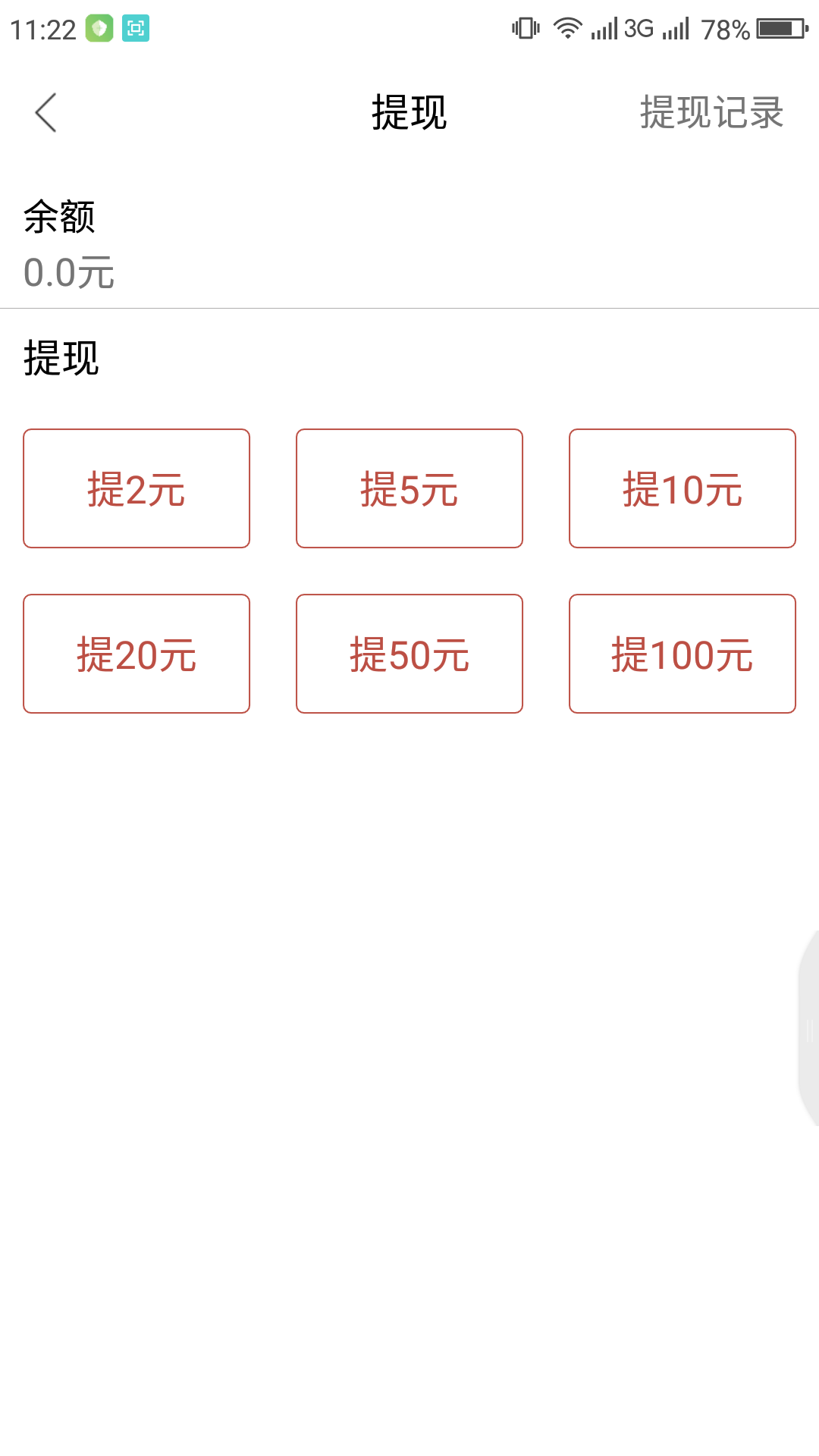This screenshot has height=1456, width=819.
Task: Select the 提2元 withdrawal option
Action: click(136, 488)
